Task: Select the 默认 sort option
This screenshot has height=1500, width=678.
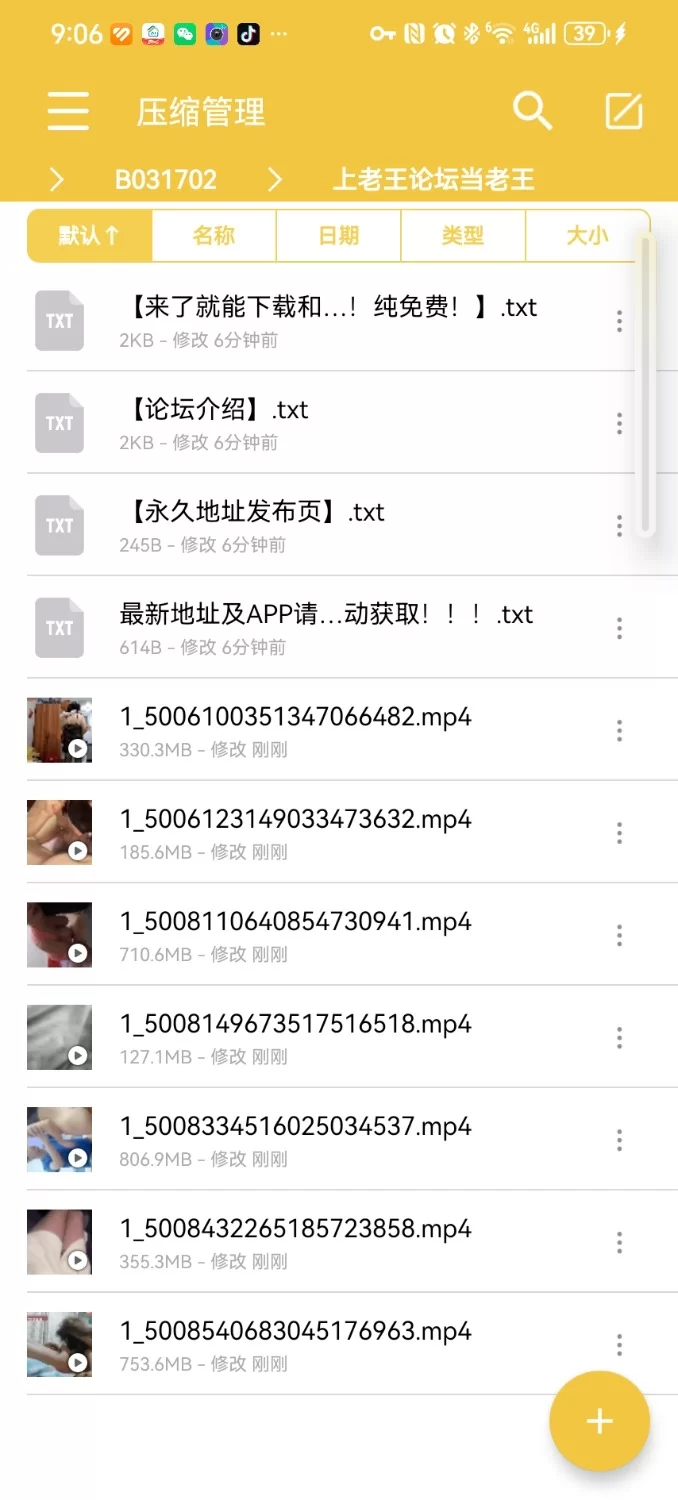Action: 90,236
